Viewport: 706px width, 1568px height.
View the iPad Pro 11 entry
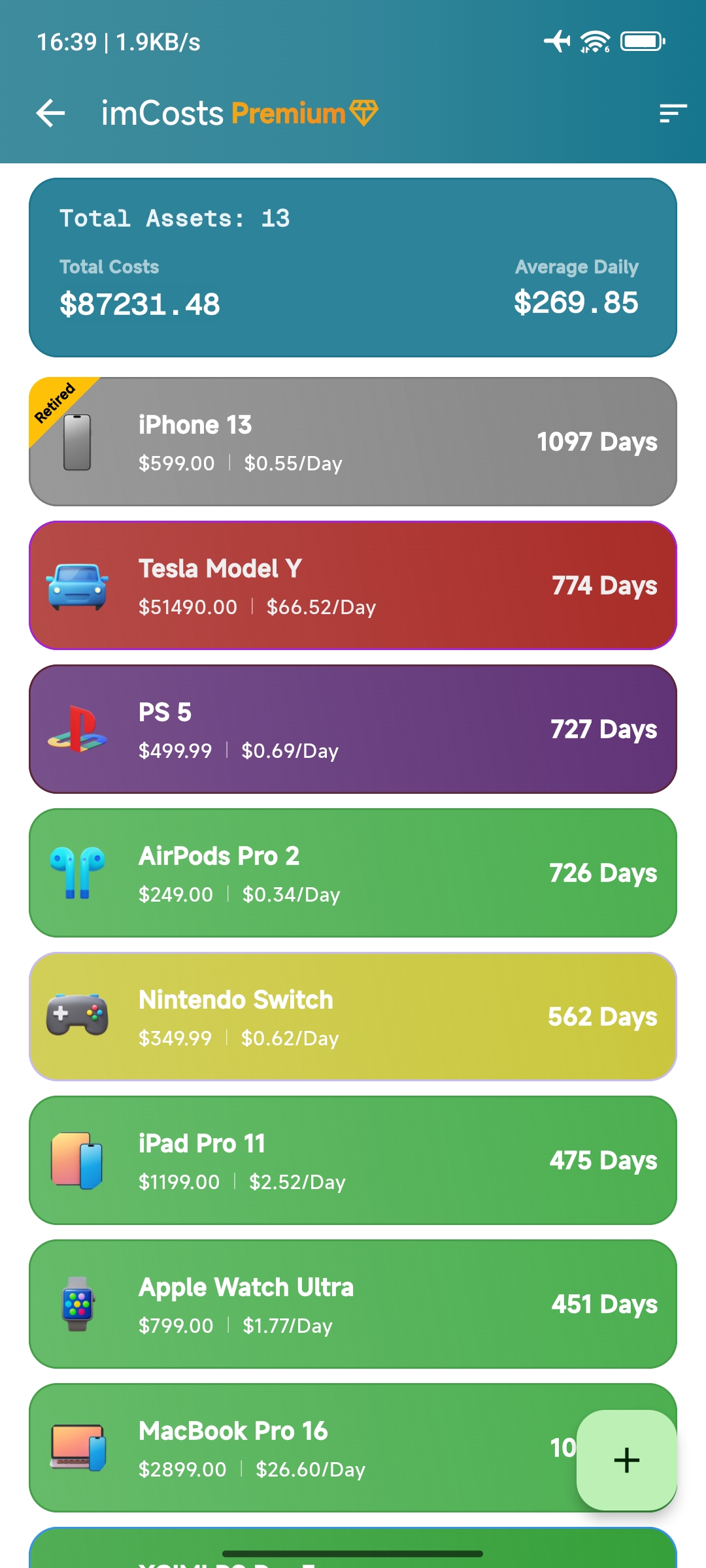[x=353, y=1160]
